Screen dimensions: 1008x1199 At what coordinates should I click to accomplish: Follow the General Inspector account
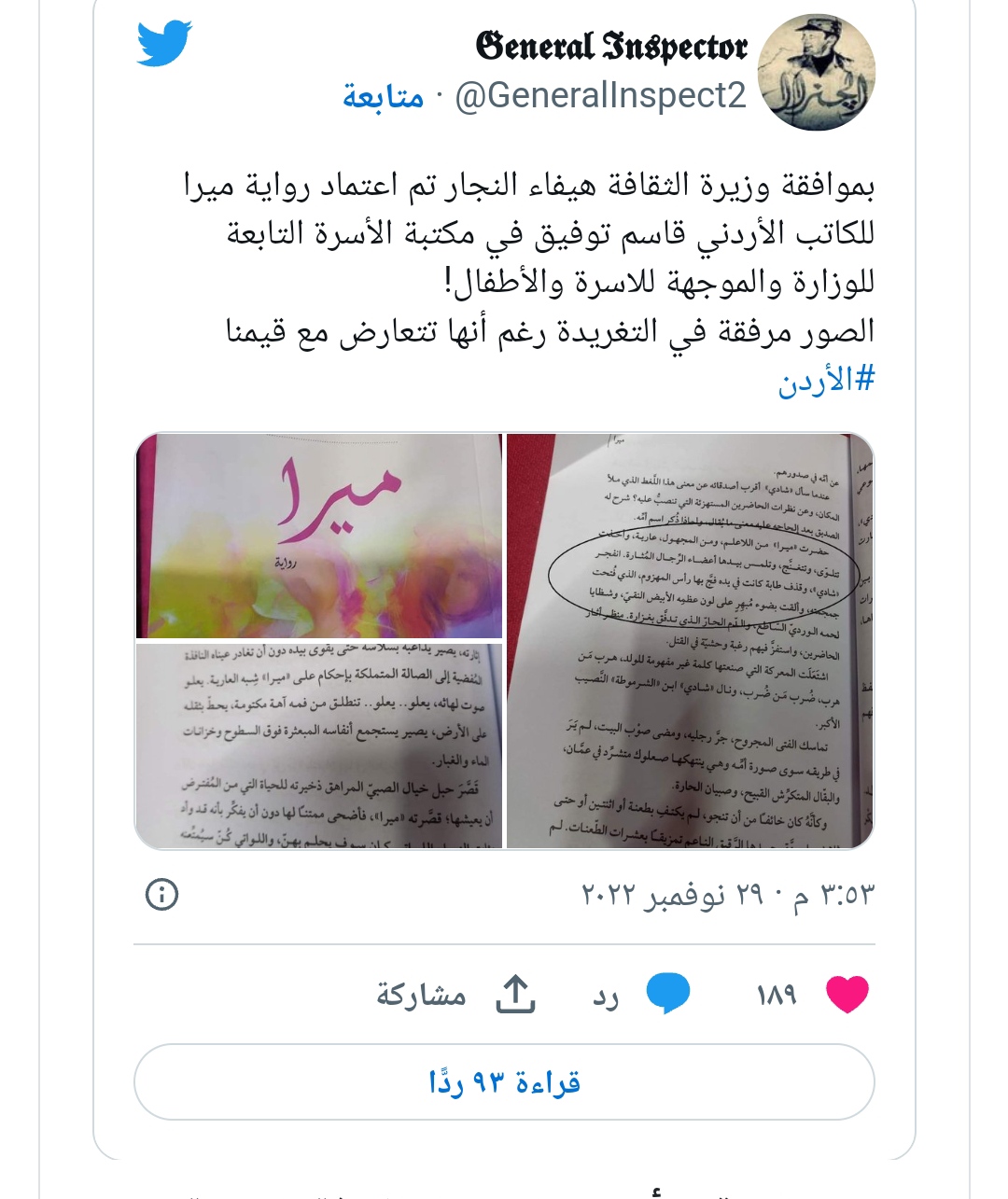(x=383, y=96)
